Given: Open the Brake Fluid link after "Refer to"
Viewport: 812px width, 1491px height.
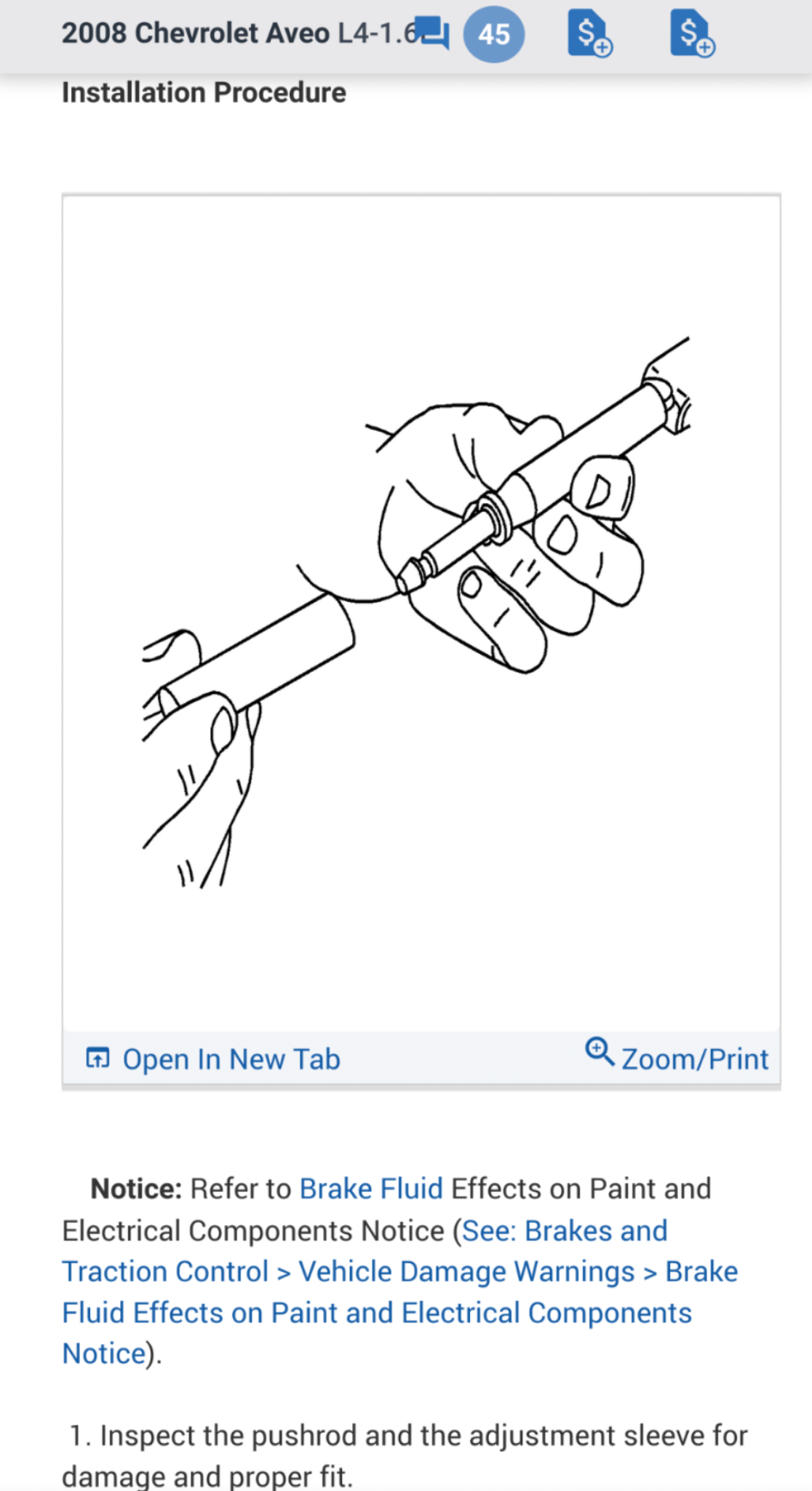Looking at the screenshot, I should click(371, 1189).
